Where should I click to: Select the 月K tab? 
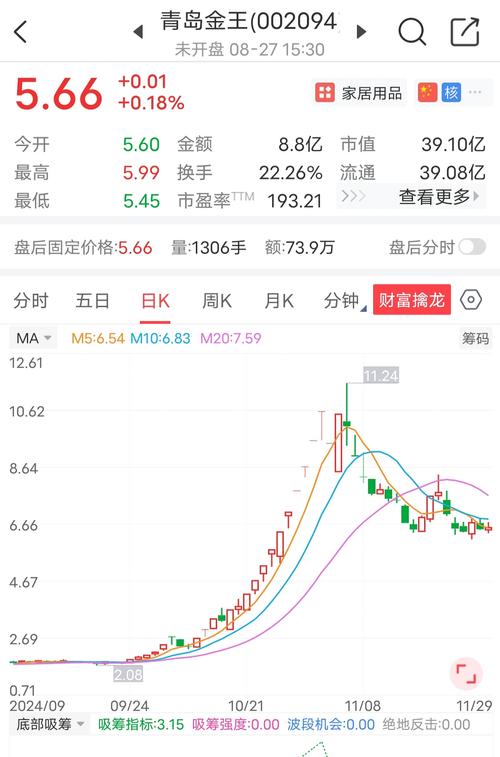tap(279, 301)
